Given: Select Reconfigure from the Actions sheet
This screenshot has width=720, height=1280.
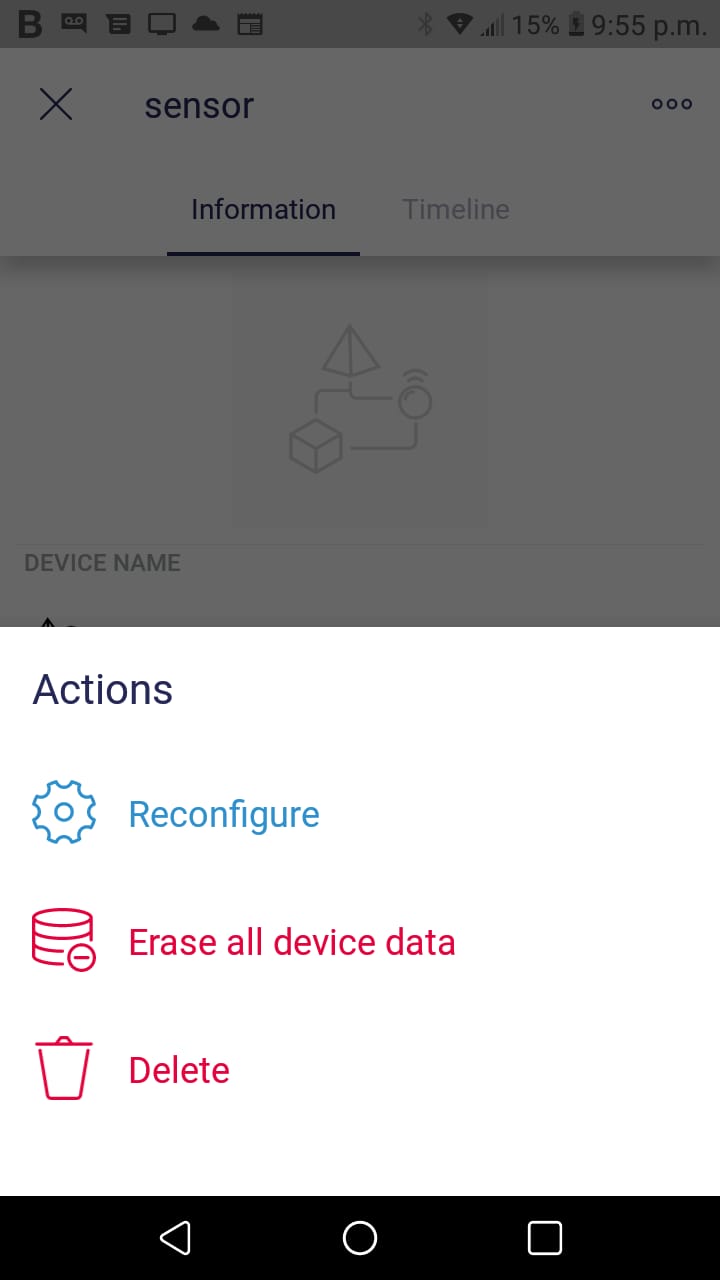Looking at the screenshot, I should click(x=360, y=814).
